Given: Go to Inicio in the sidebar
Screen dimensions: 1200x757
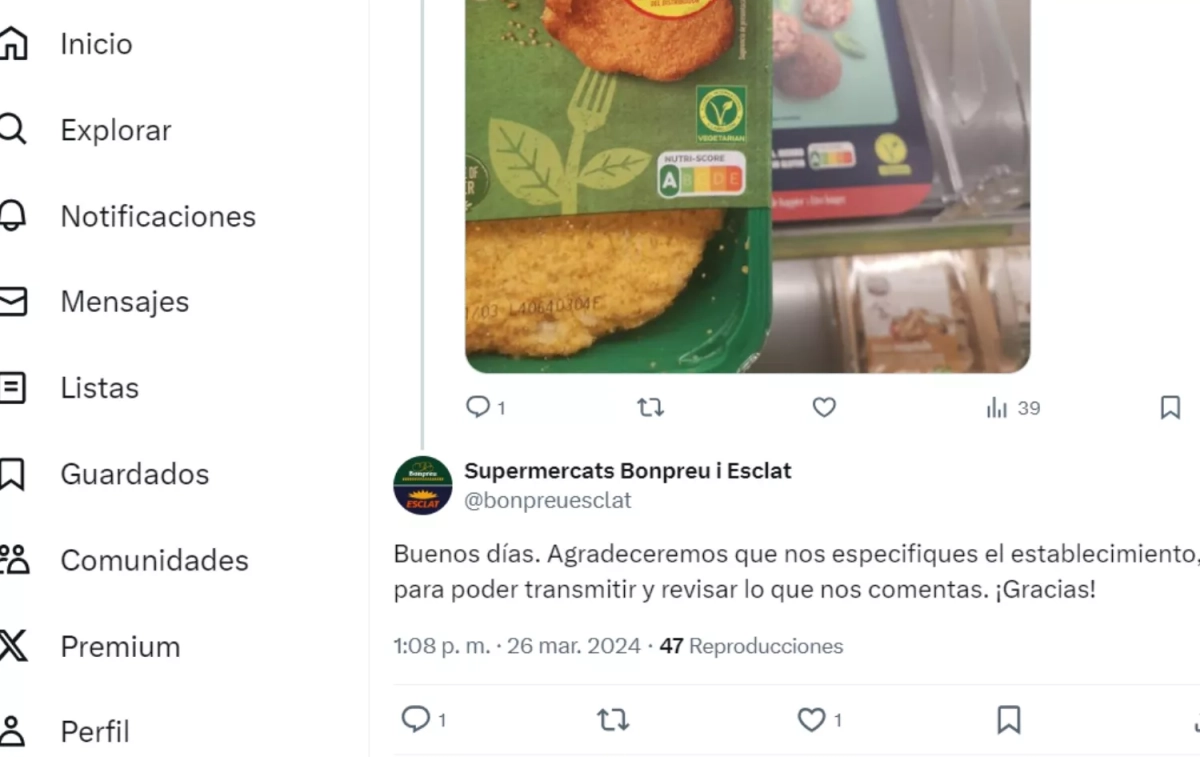Looking at the screenshot, I should pos(95,44).
